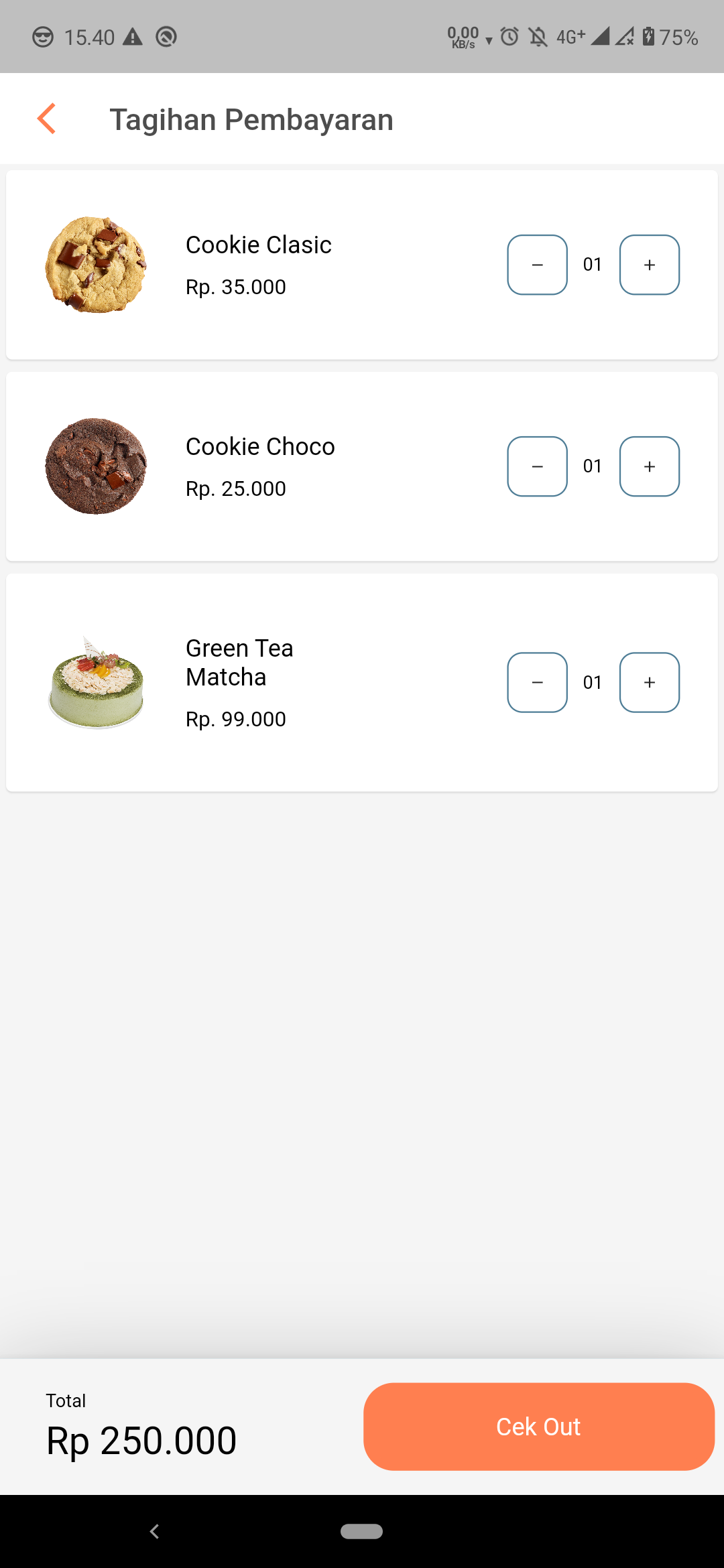Increase Cookie Clasic quantity
Image resolution: width=724 pixels, height=1568 pixels.
click(x=649, y=265)
